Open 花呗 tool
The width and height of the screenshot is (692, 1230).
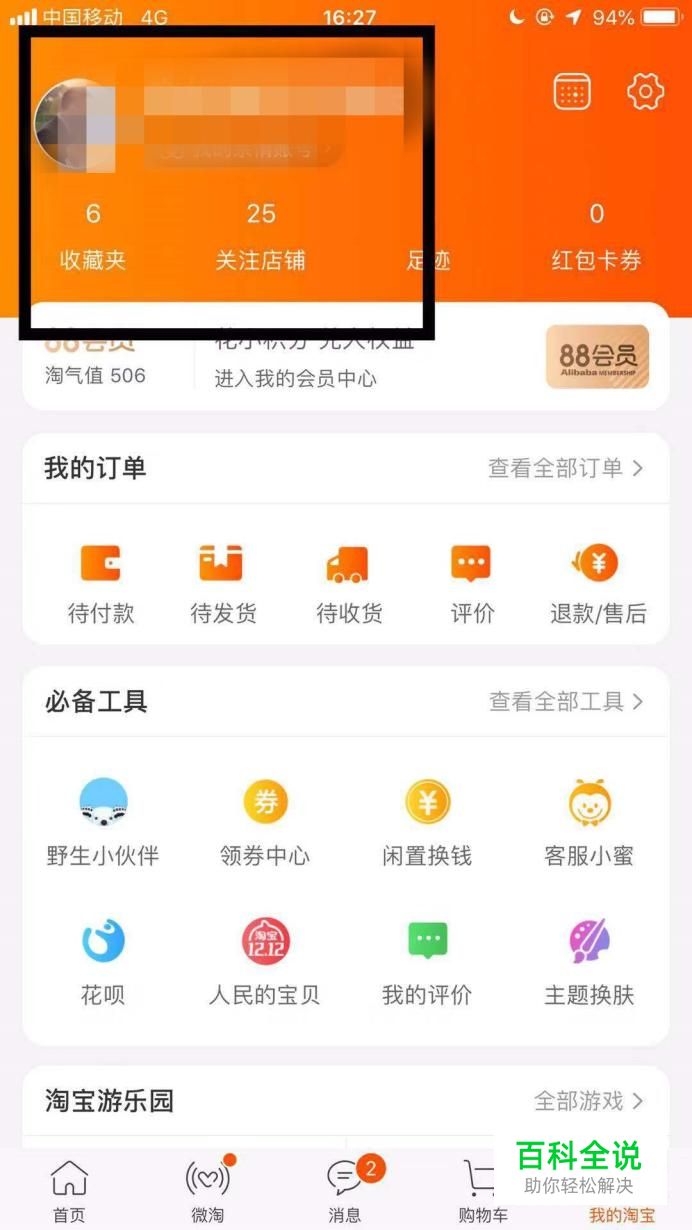coord(103,960)
